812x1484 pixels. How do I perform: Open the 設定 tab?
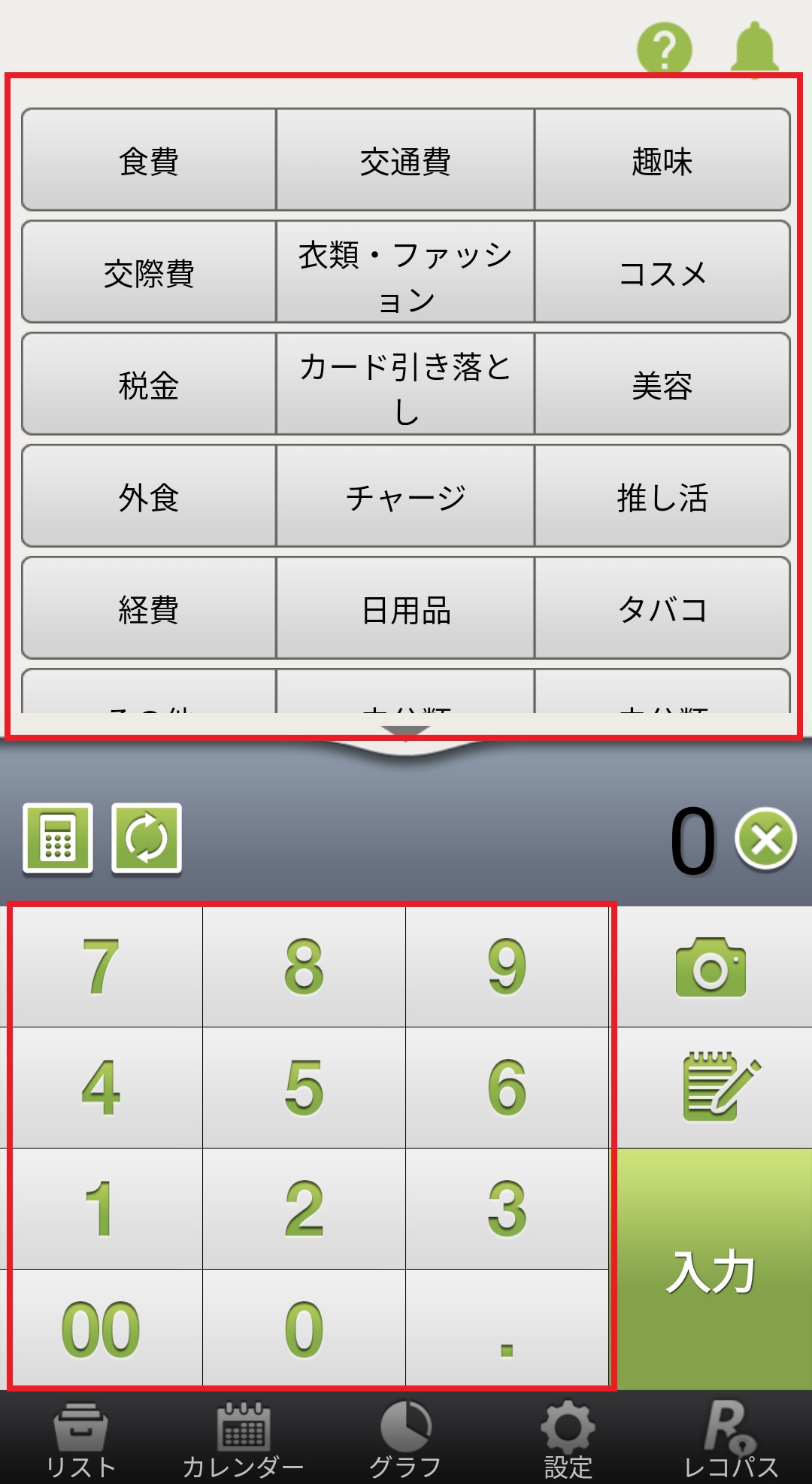point(568,1440)
